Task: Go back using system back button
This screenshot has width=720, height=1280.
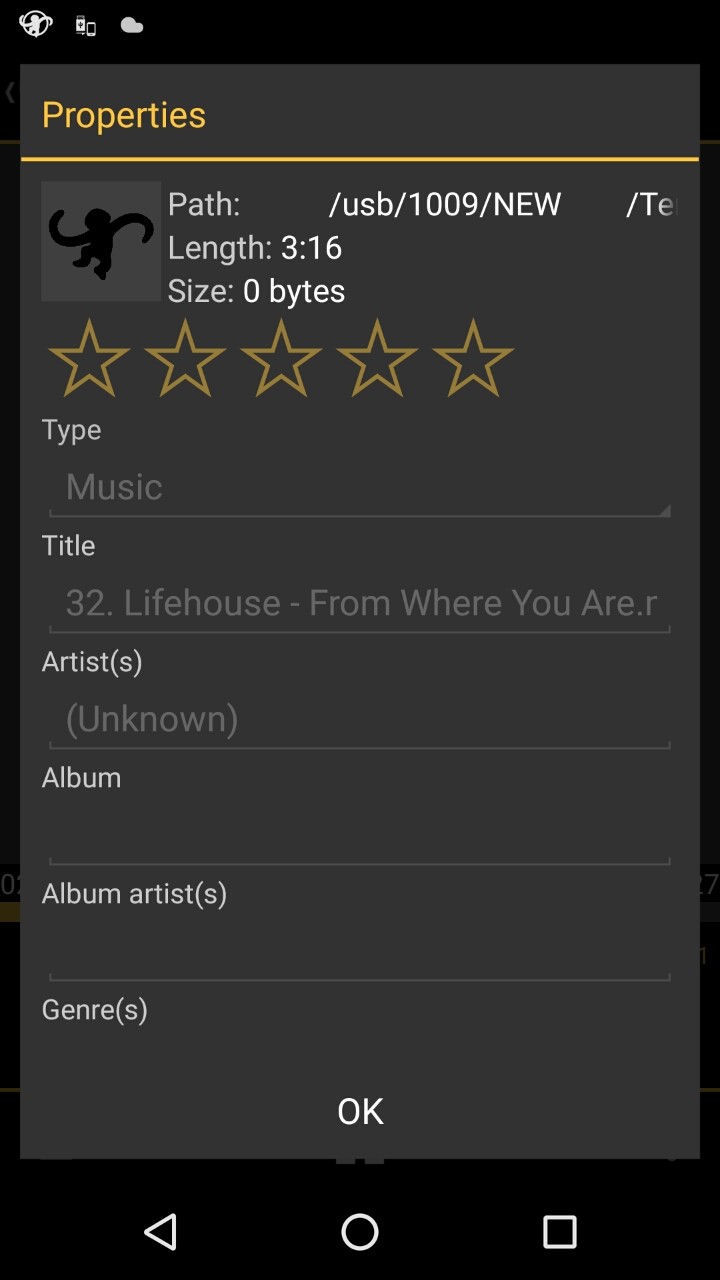Action: point(160,1232)
